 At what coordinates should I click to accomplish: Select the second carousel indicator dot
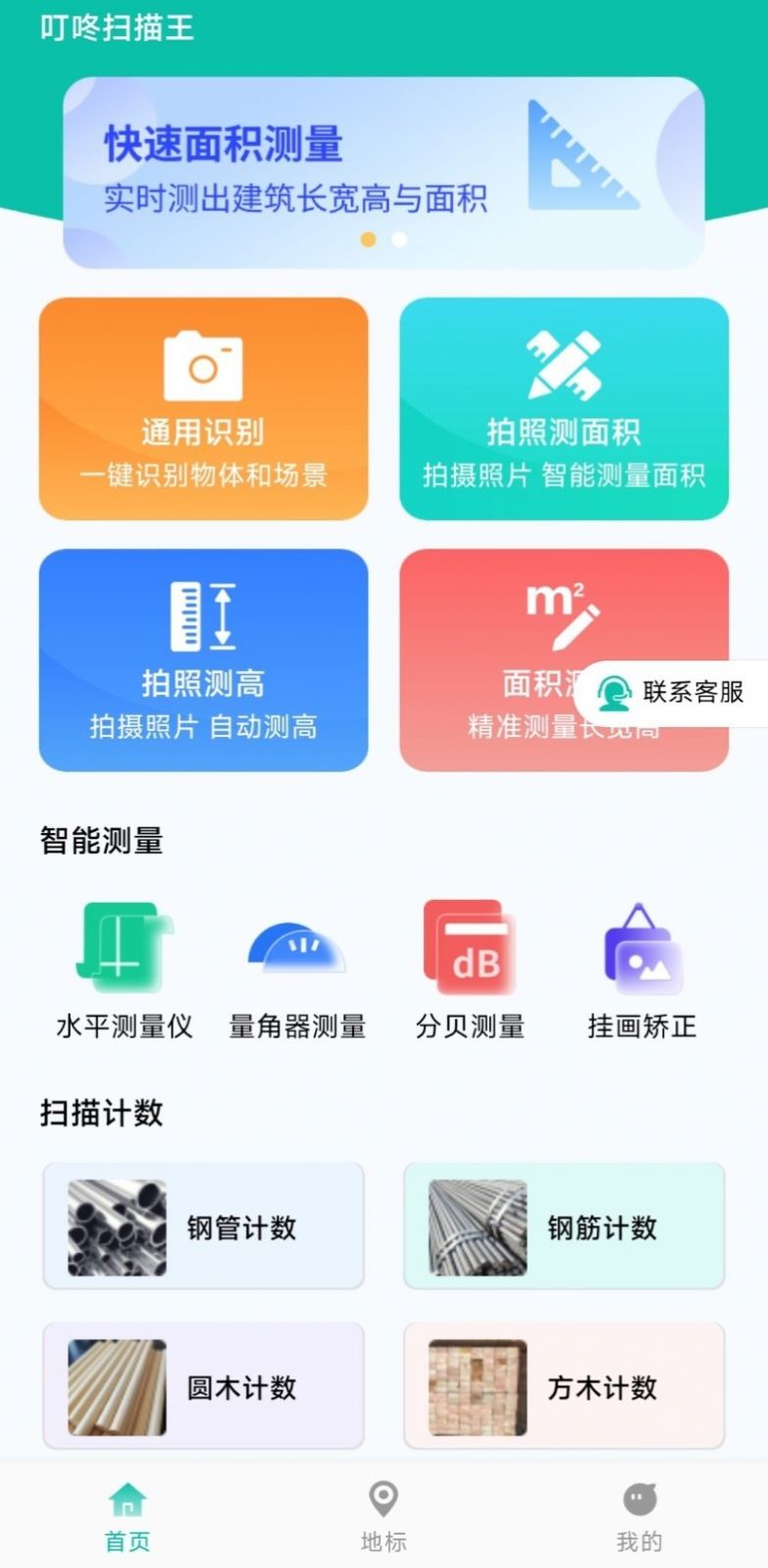(397, 237)
